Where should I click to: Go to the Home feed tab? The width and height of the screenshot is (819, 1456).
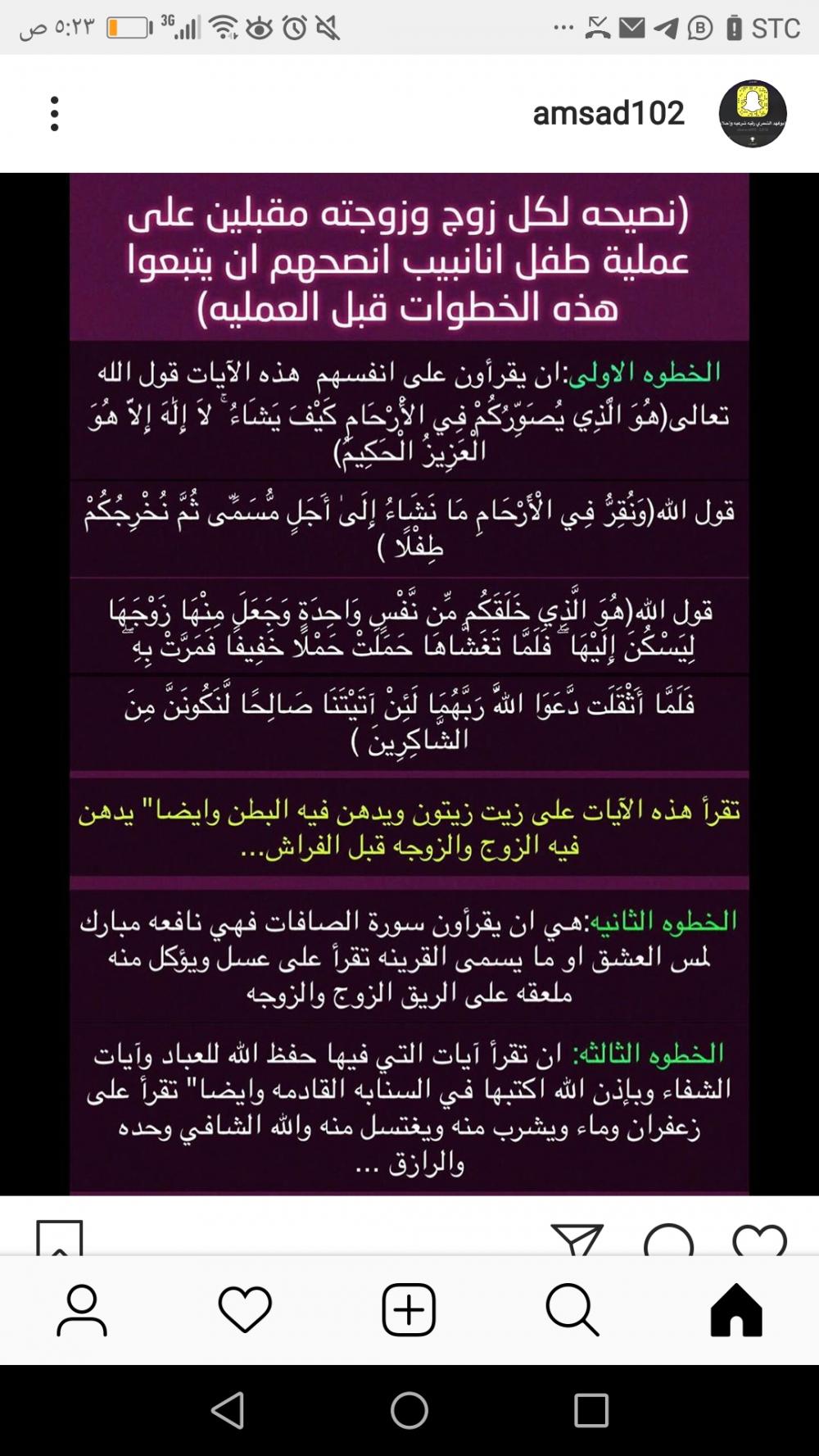(x=736, y=1309)
